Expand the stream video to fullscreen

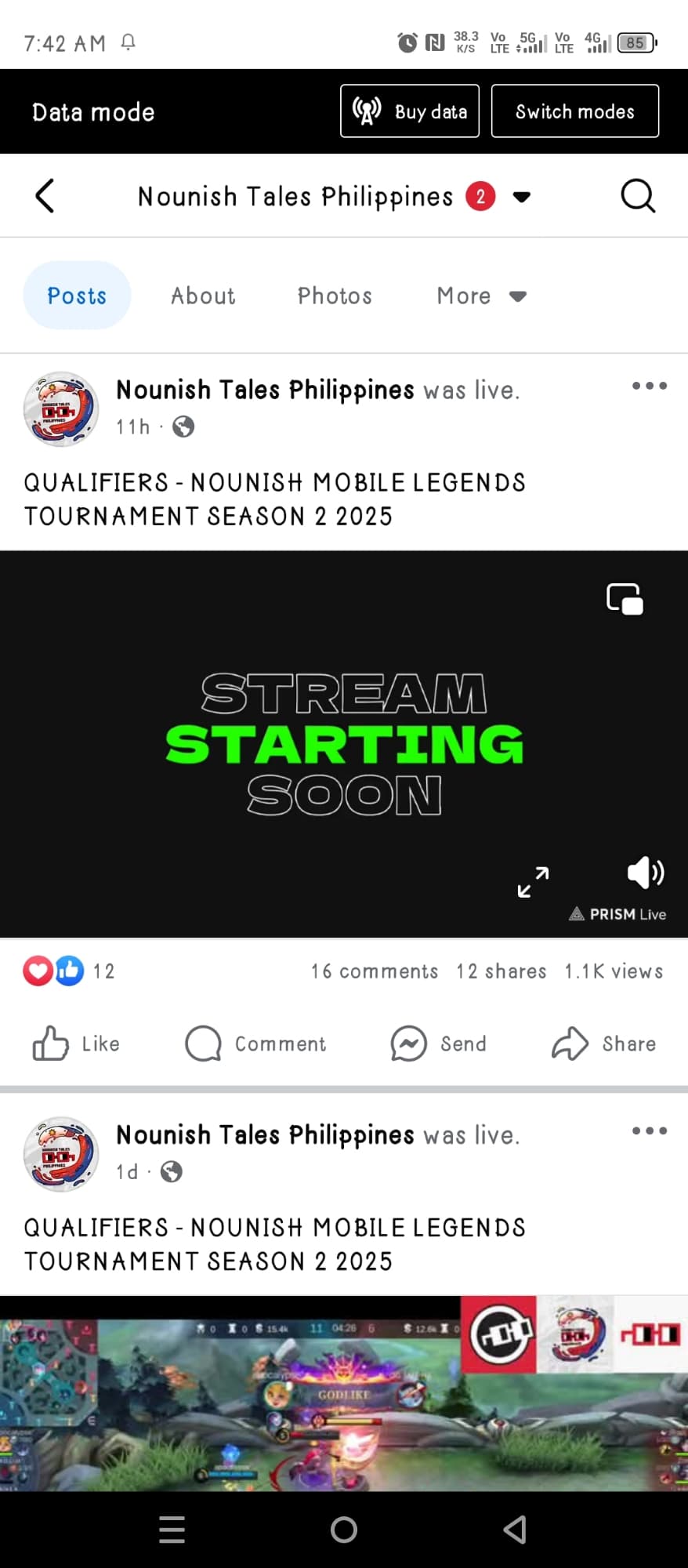click(533, 882)
